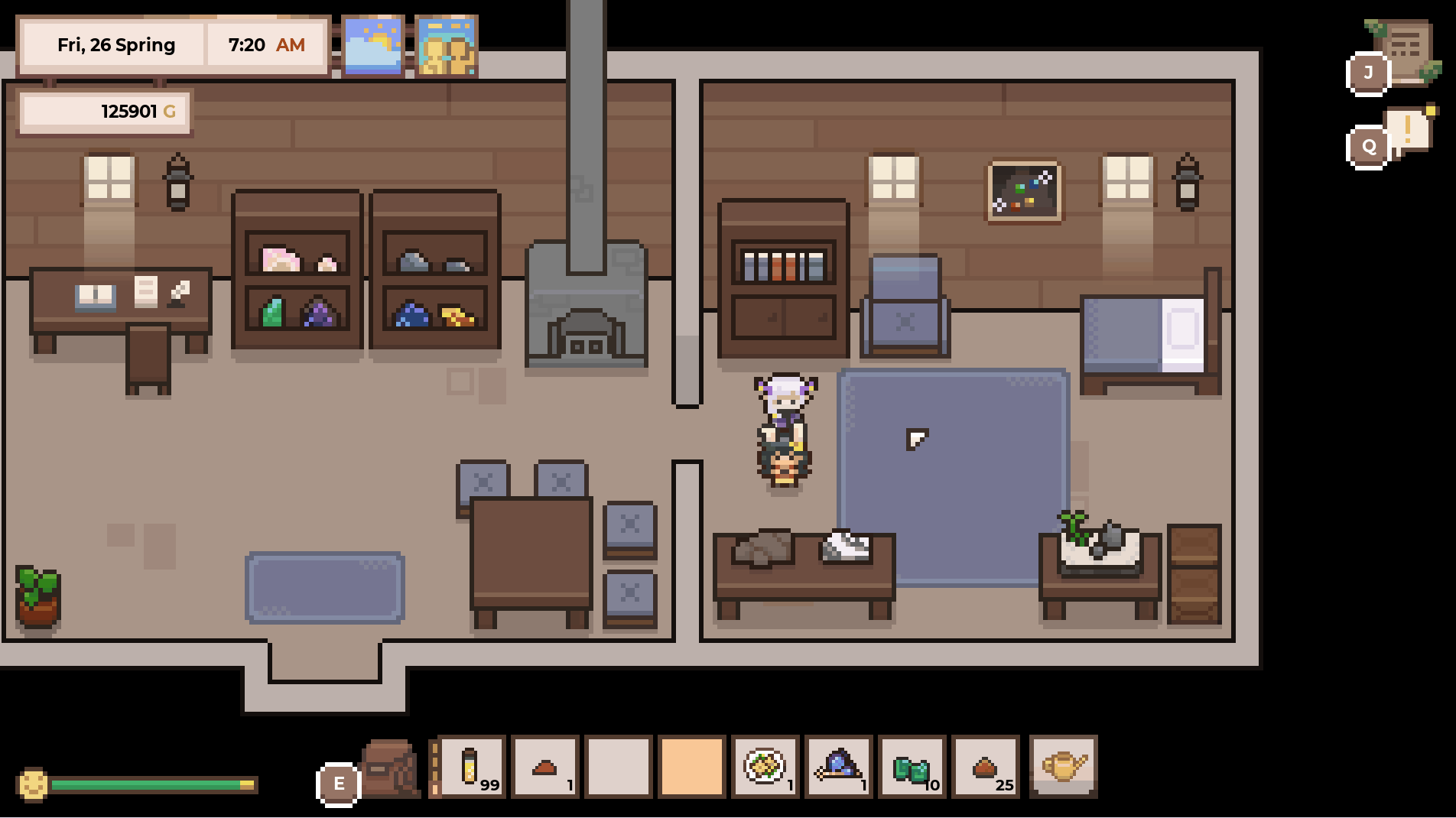Select the blue wizard hat item slot
This screenshot has height=818, width=1456.
point(838,767)
